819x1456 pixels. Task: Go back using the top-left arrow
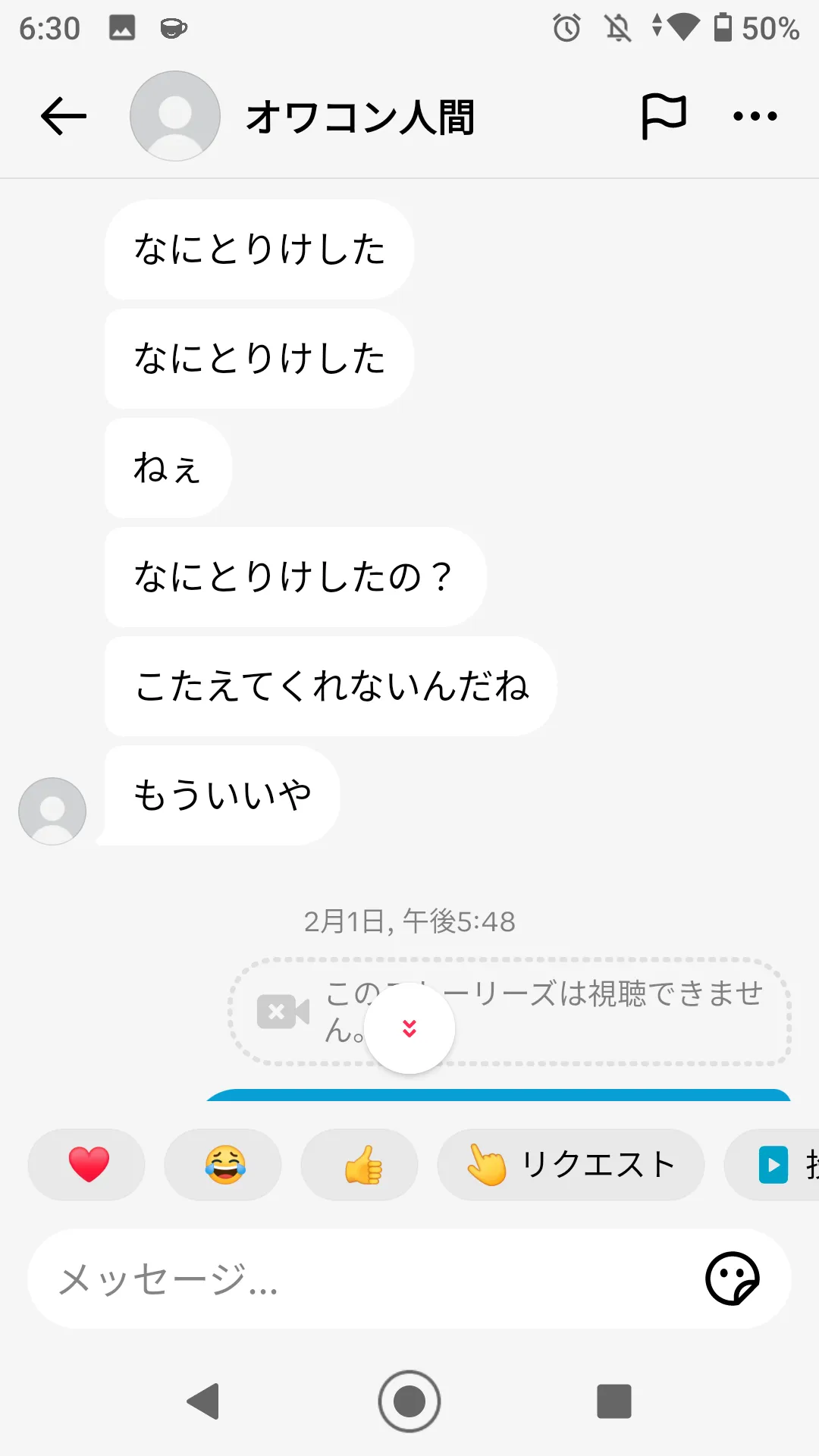(x=64, y=116)
